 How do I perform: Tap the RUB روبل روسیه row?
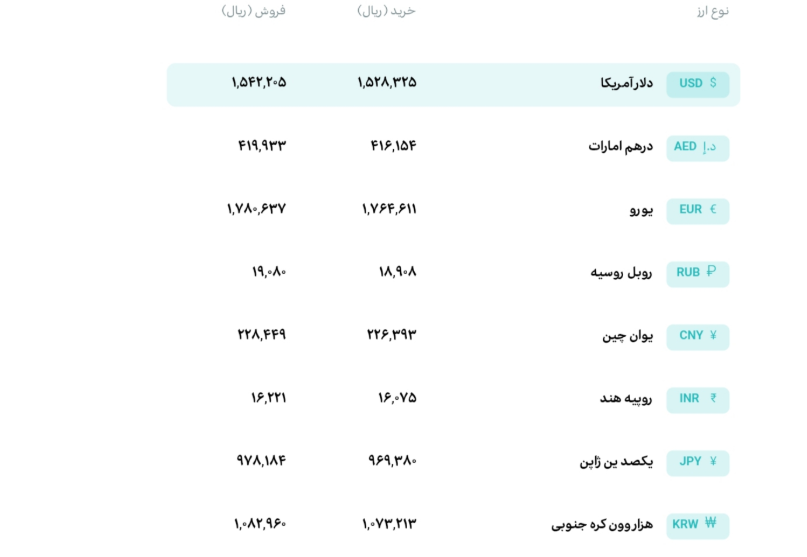(x=453, y=273)
